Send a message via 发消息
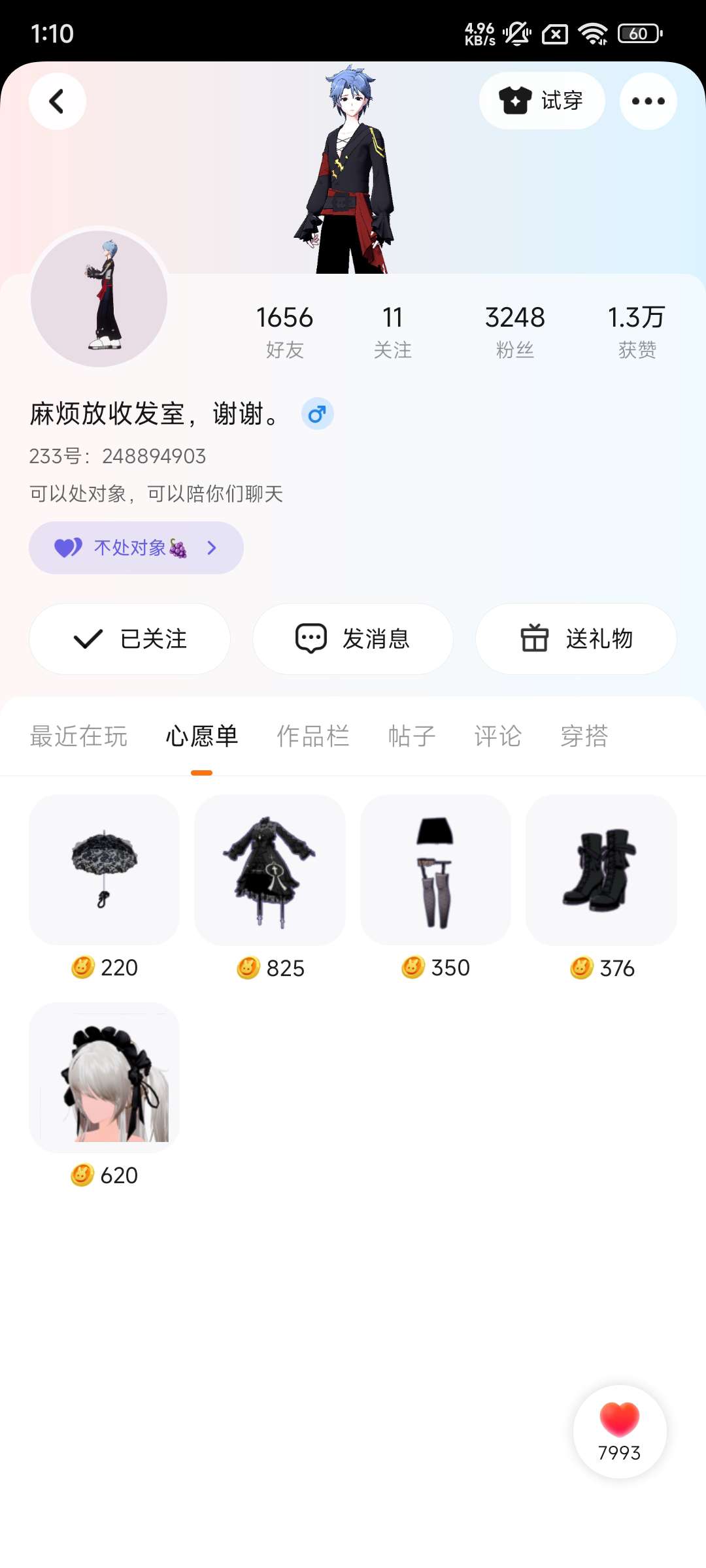 pos(353,639)
